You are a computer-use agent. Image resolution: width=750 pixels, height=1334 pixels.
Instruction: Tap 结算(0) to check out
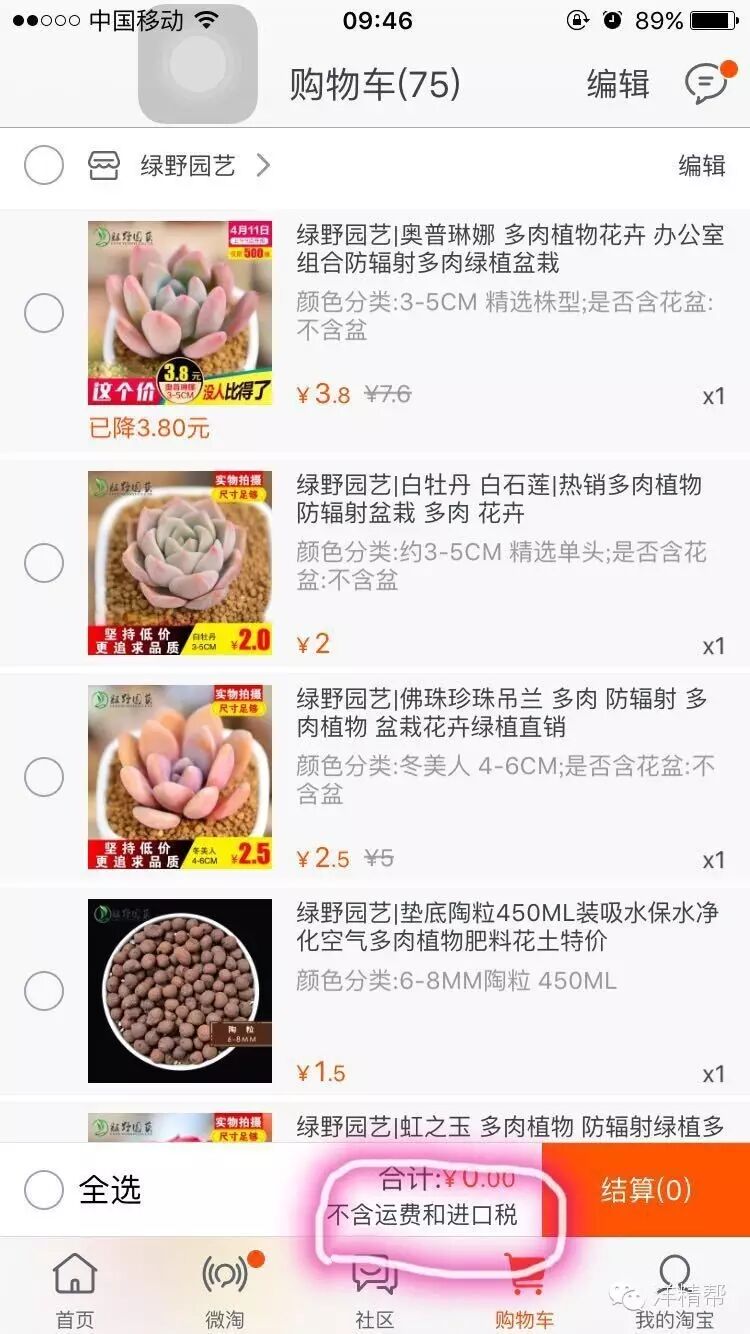(x=646, y=1189)
